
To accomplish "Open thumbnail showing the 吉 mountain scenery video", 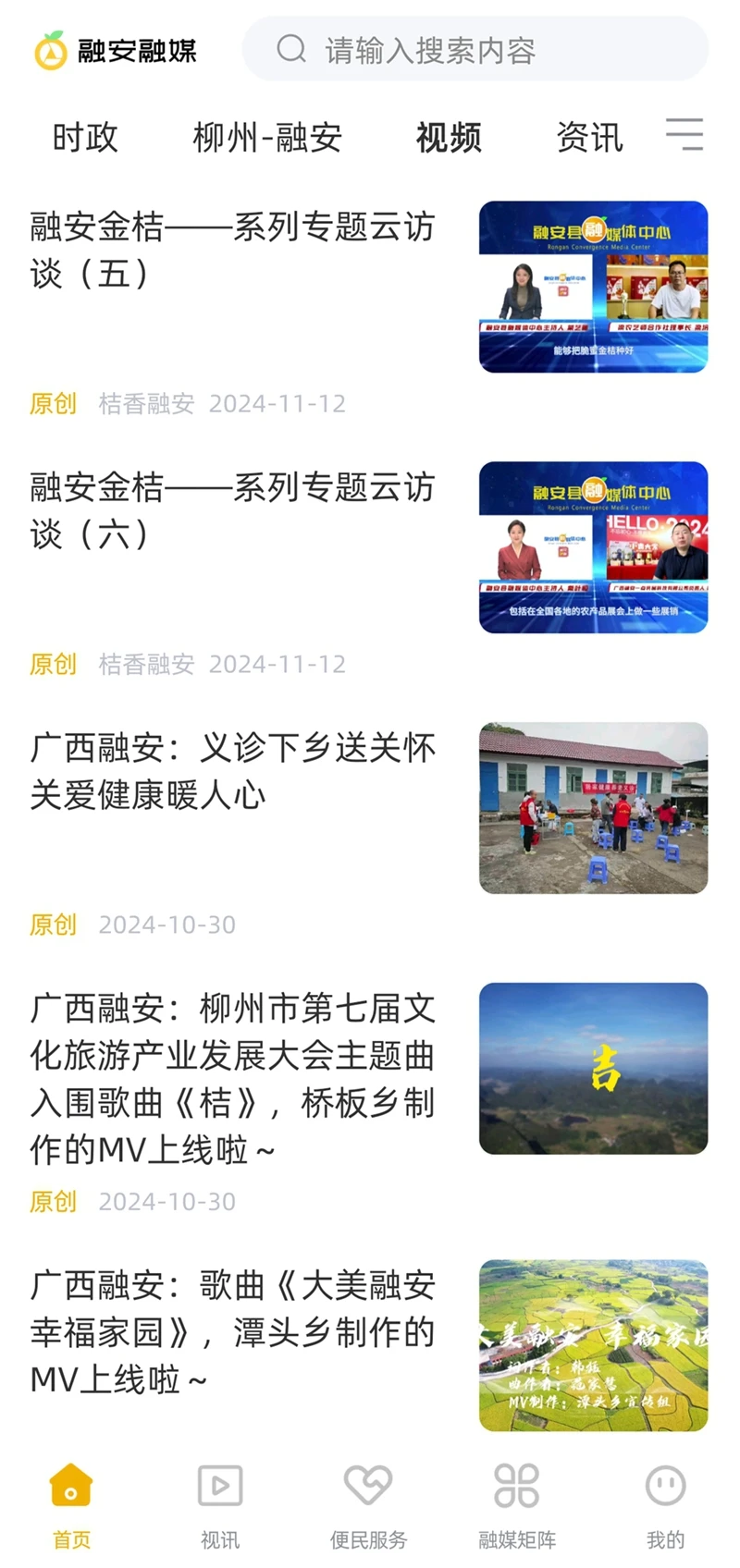I will [x=593, y=1068].
